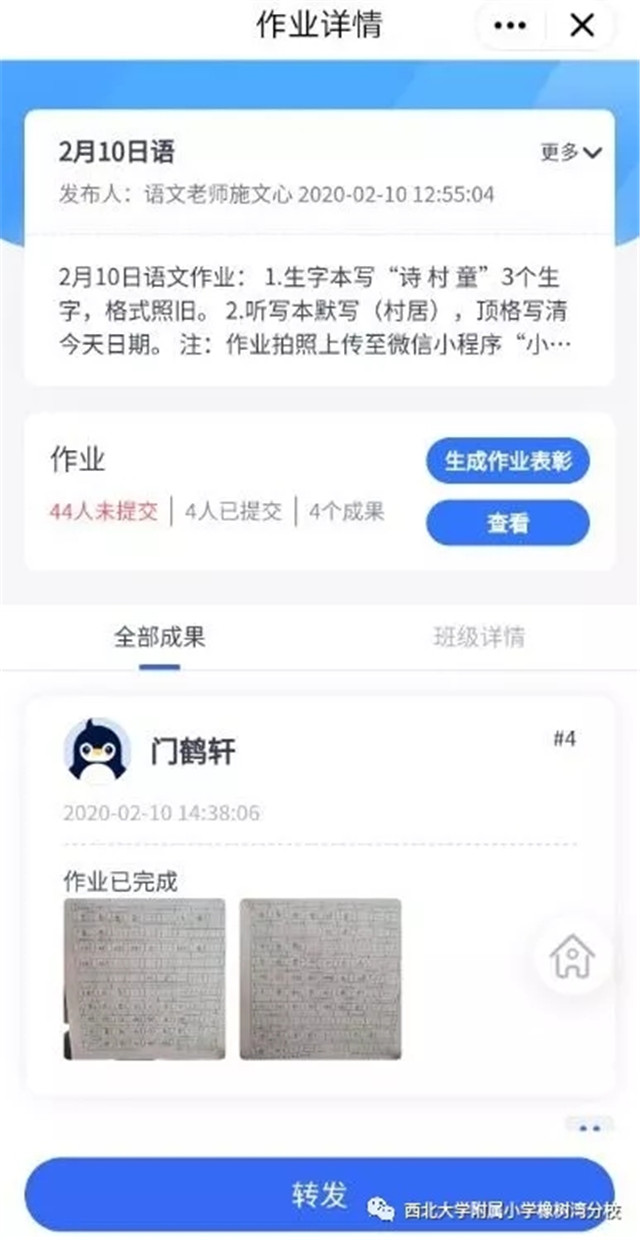
Task: Open the mini-program three-dot menu
Action: coord(510,26)
